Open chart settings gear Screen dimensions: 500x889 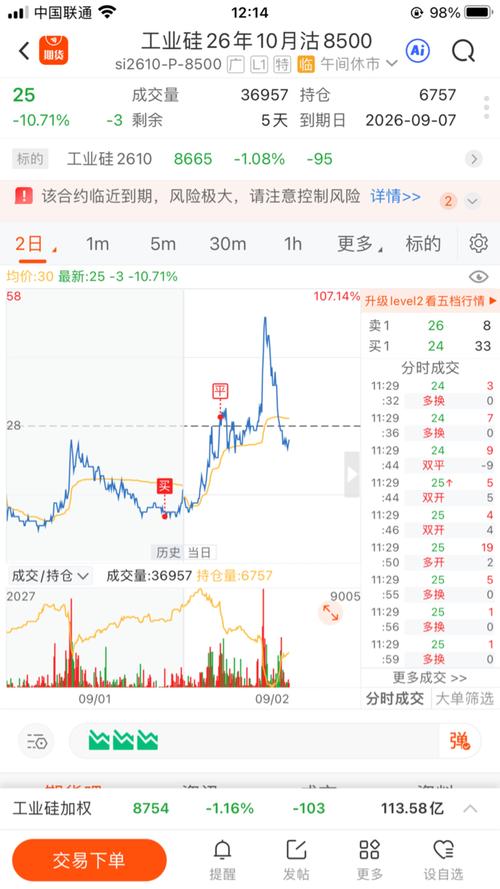(478, 243)
